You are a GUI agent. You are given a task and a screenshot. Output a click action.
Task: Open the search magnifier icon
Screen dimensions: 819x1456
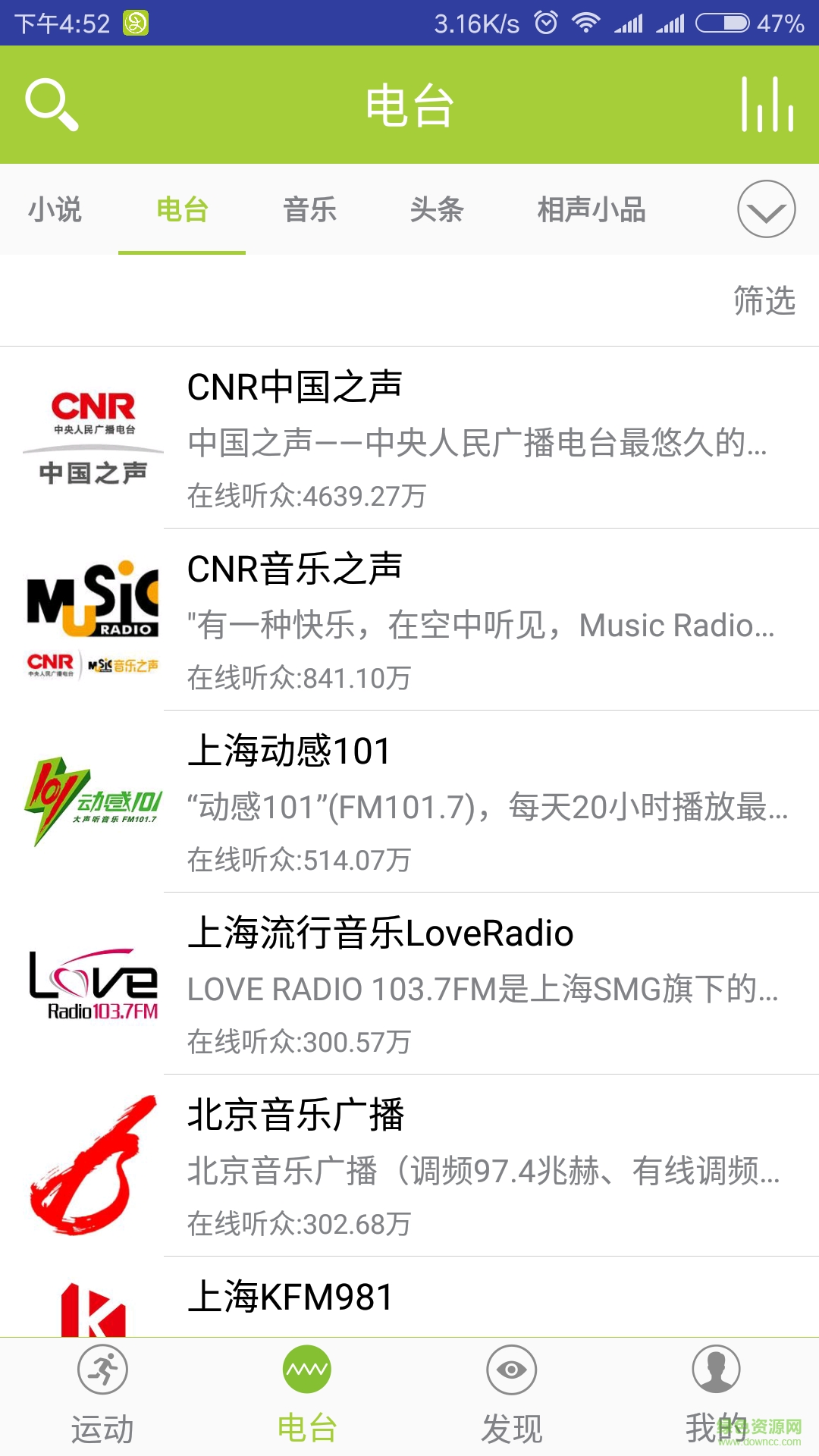coord(52,105)
